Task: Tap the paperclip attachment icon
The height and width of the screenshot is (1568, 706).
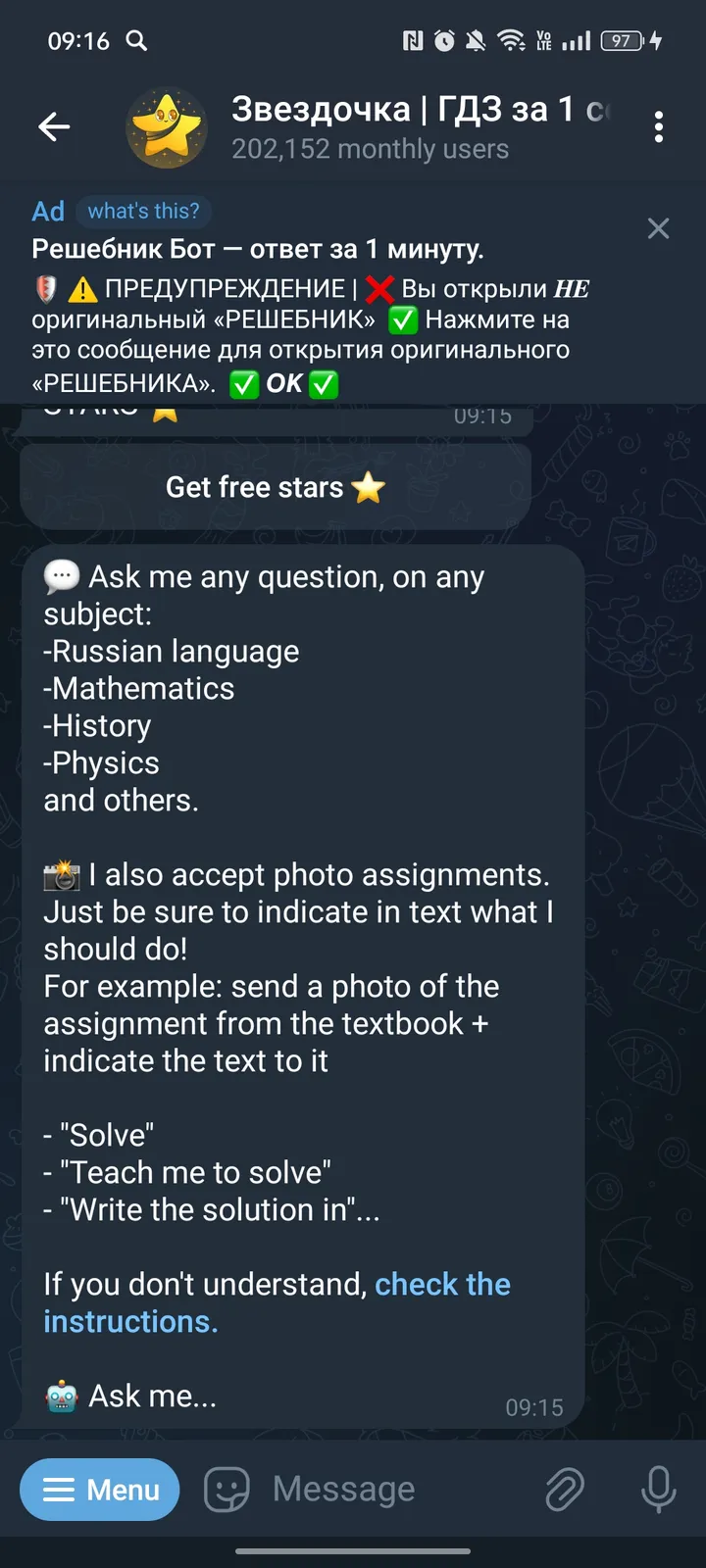Action: [x=564, y=1490]
